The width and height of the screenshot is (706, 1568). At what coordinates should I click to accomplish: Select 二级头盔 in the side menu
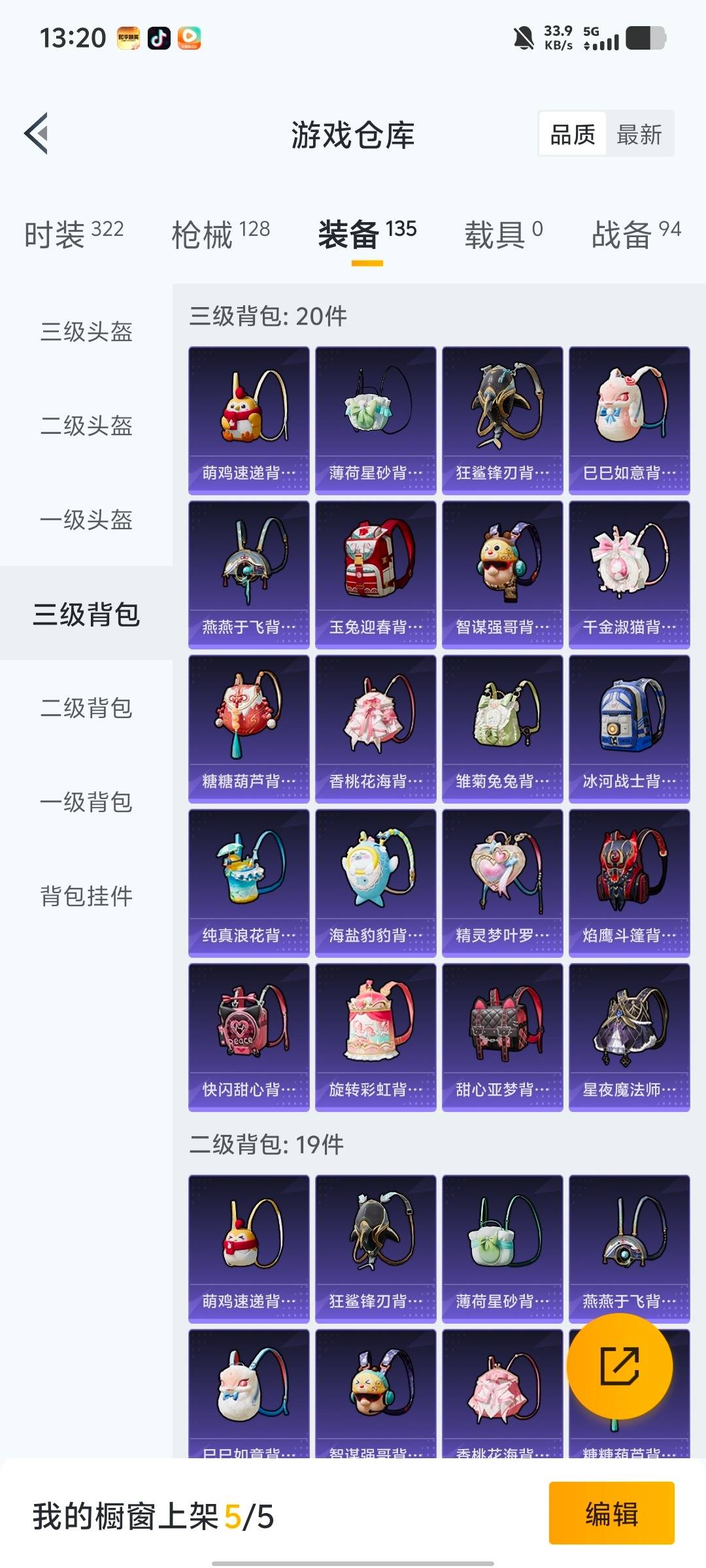pos(86,425)
